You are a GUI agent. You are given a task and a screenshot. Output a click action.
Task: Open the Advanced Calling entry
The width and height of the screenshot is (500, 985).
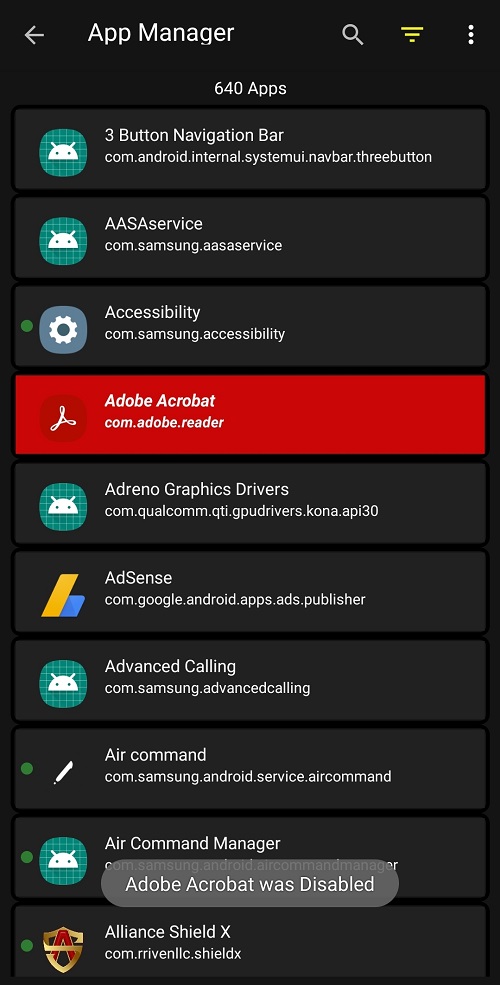[250, 680]
